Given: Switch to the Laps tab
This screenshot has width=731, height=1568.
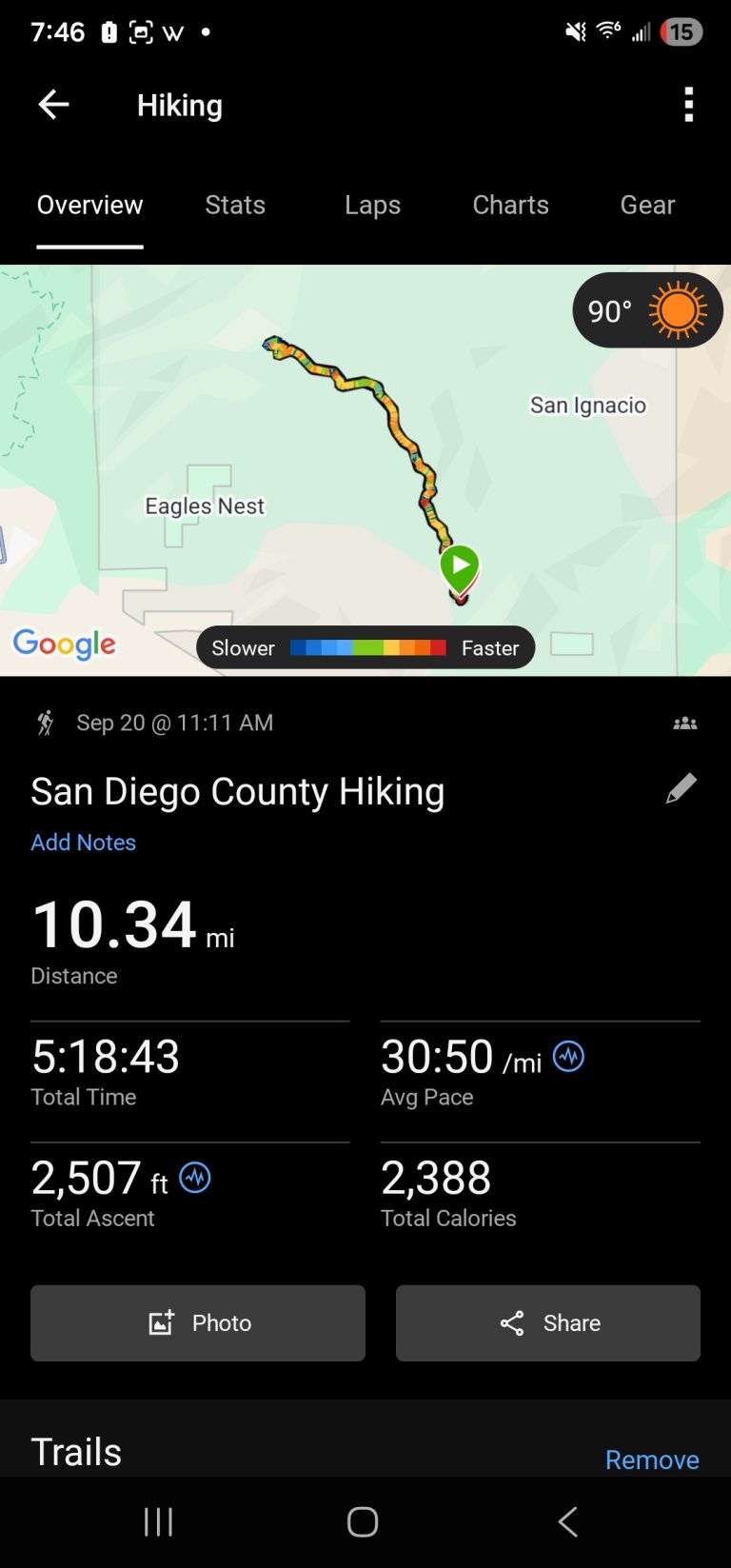Looking at the screenshot, I should pyautogui.click(x=372, y=205).
